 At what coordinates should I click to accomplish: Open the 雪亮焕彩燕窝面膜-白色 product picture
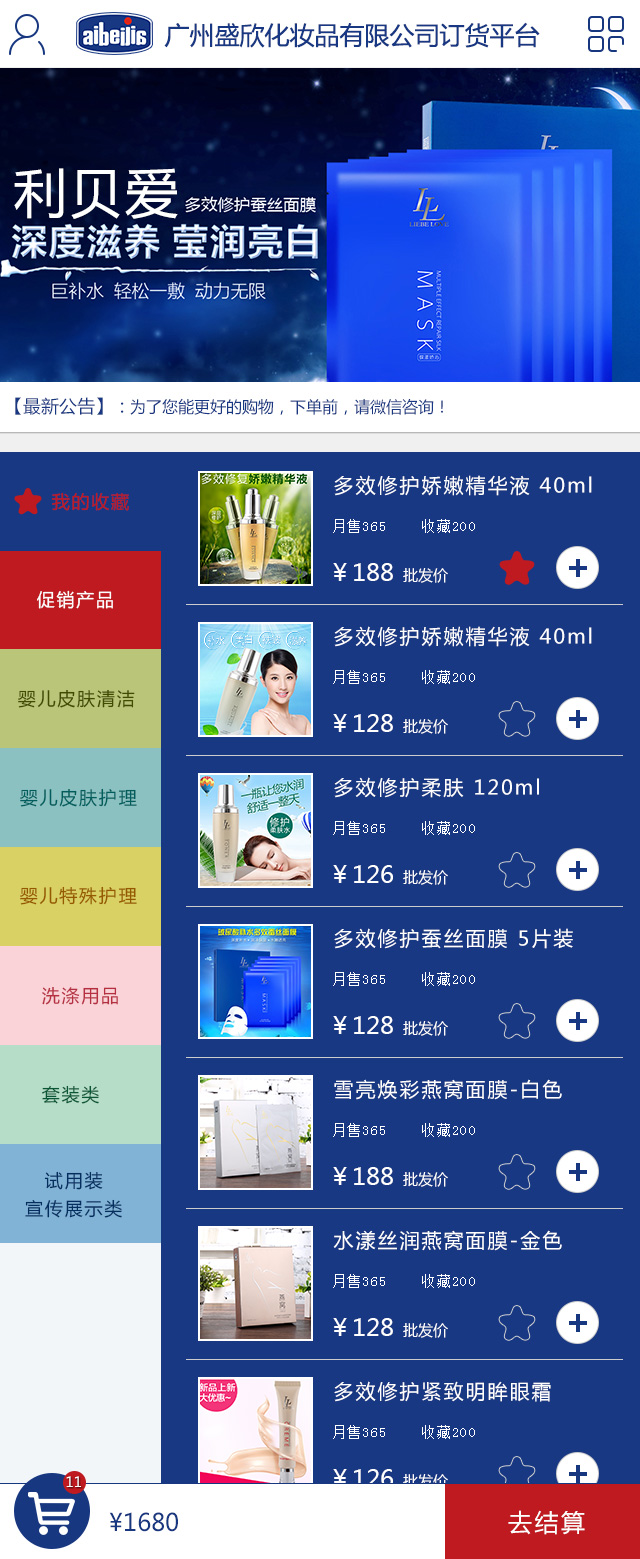tap(256, 1132)
